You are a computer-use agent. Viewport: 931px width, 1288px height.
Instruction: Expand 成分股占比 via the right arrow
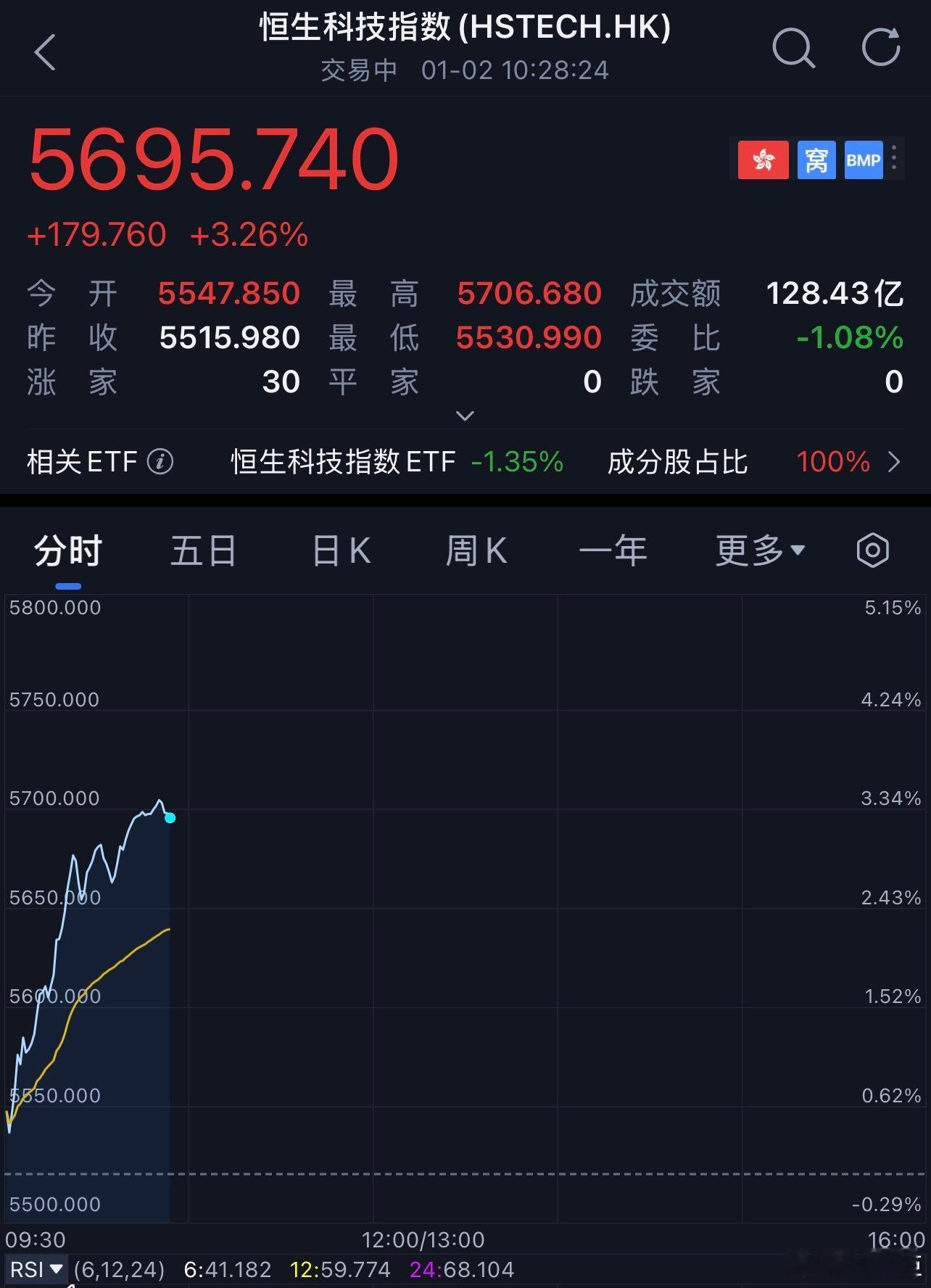coord(895,462)
